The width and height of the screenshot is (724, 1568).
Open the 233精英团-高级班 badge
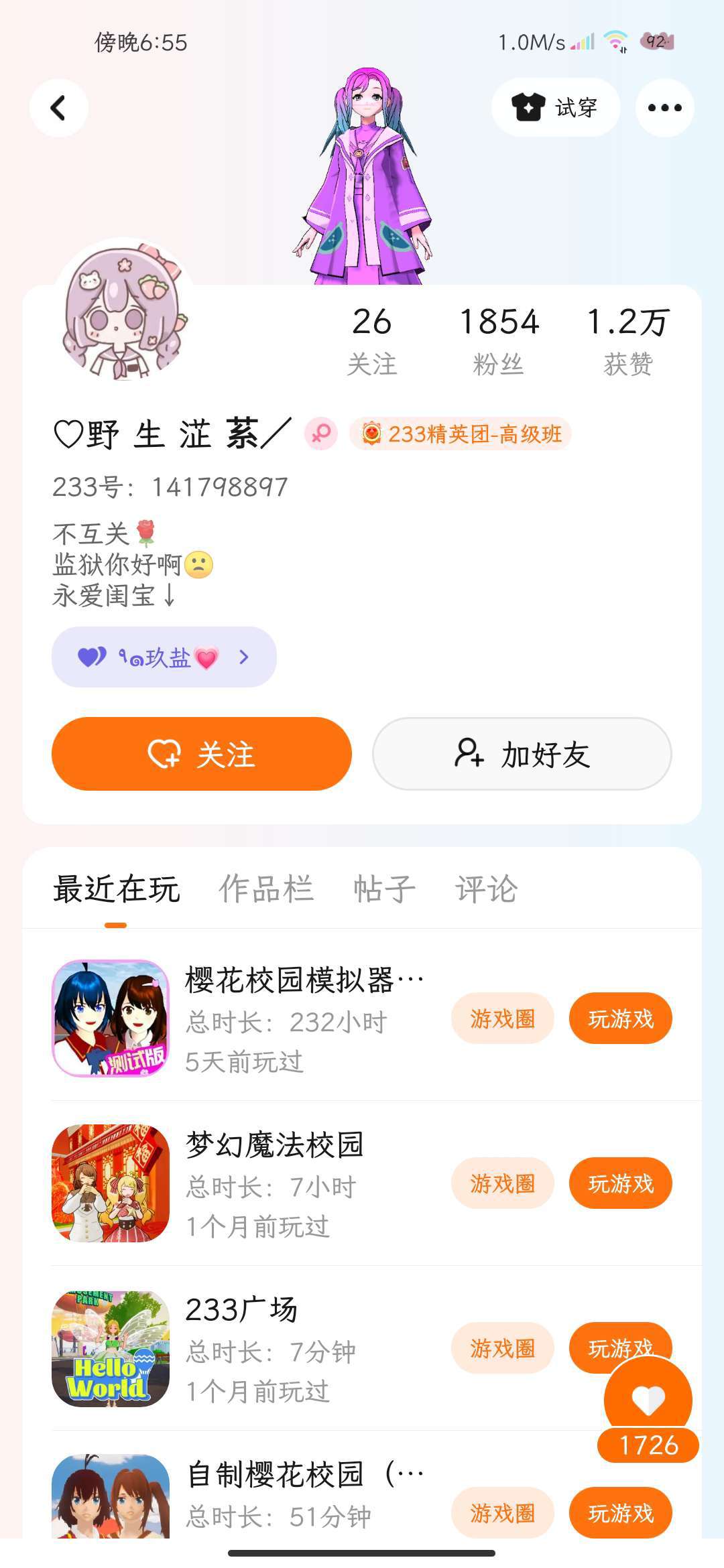tap(461, 434)
